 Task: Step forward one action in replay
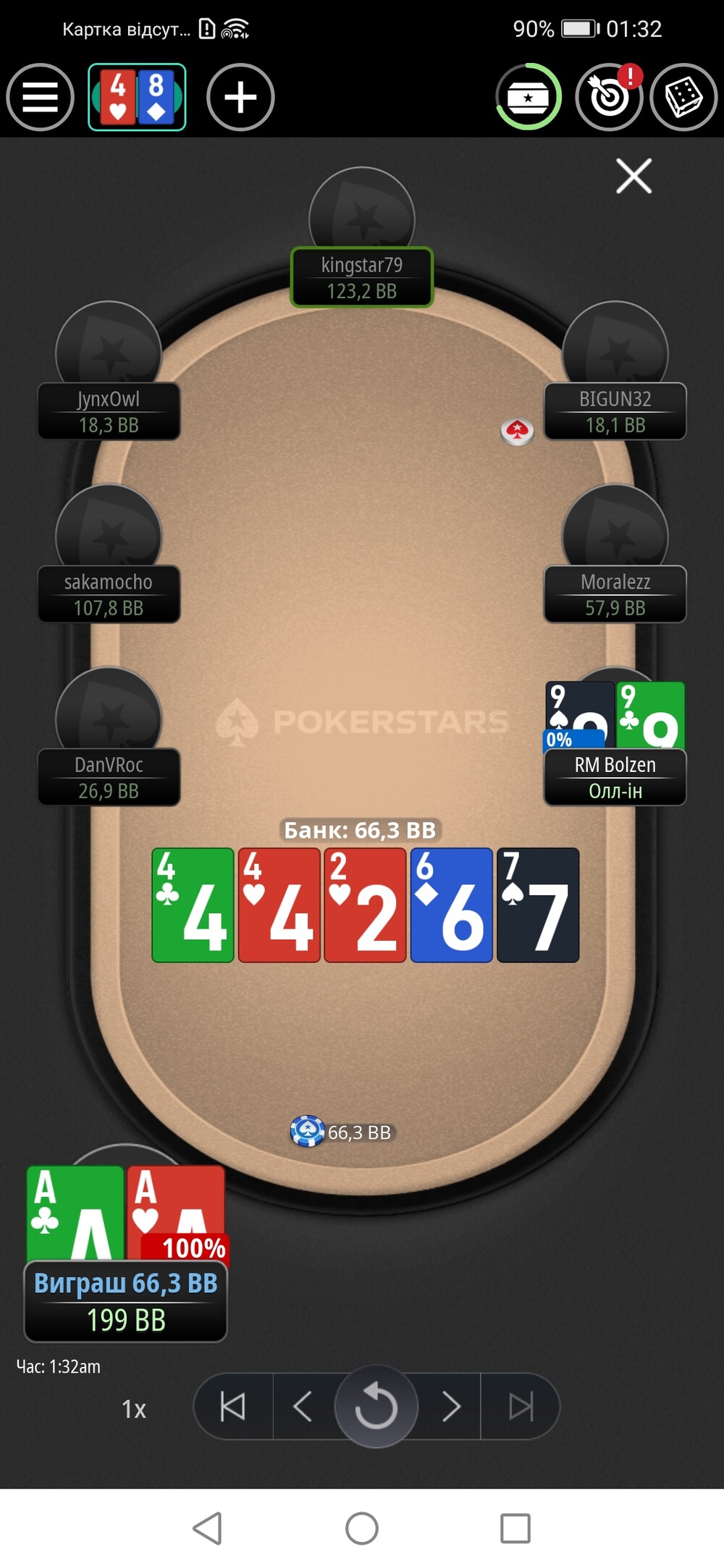click(450, 1407)
